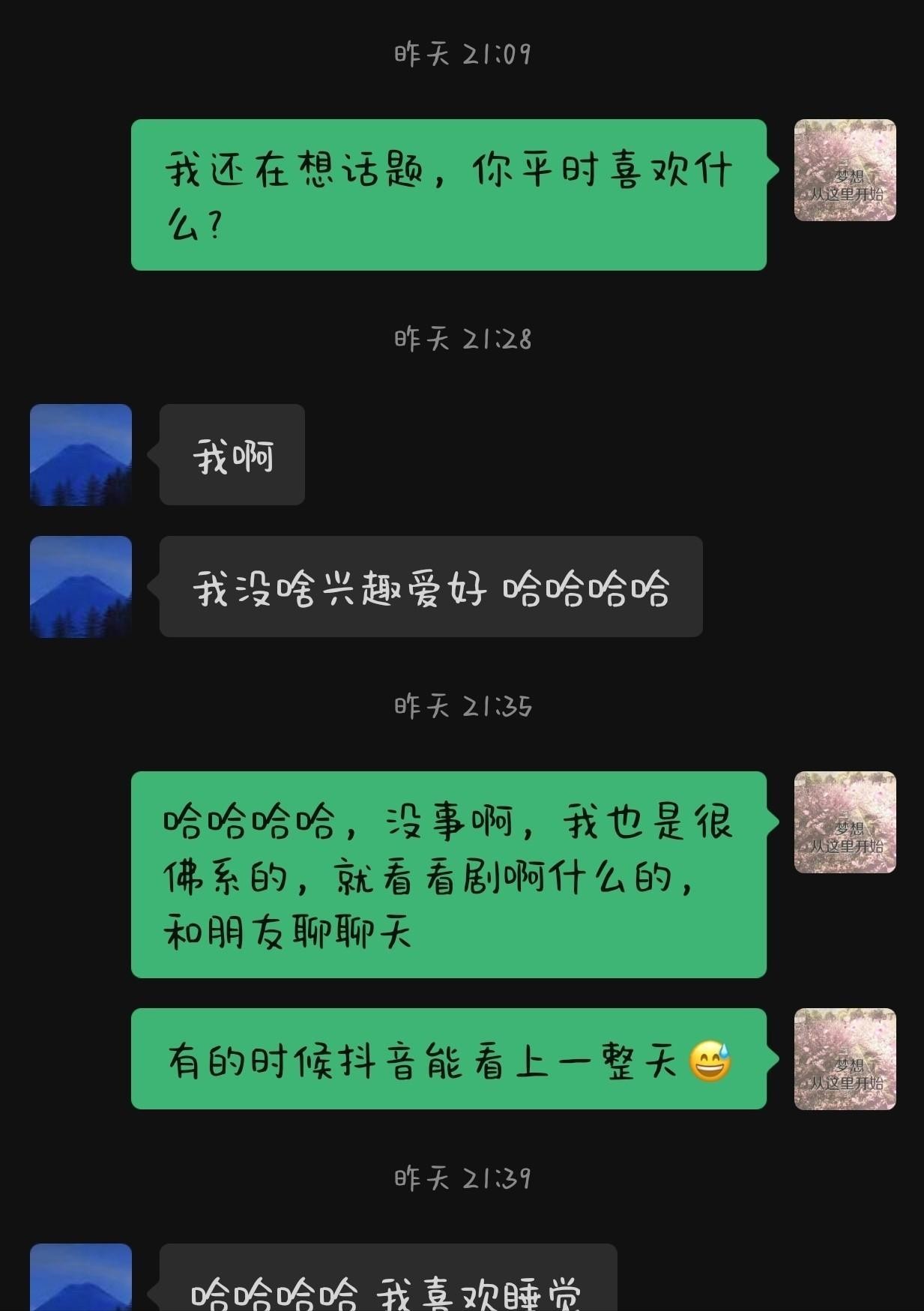Open contact profile beside "我没啥兴趣爱好" message

pyautogui.click(x=81, y=587)
